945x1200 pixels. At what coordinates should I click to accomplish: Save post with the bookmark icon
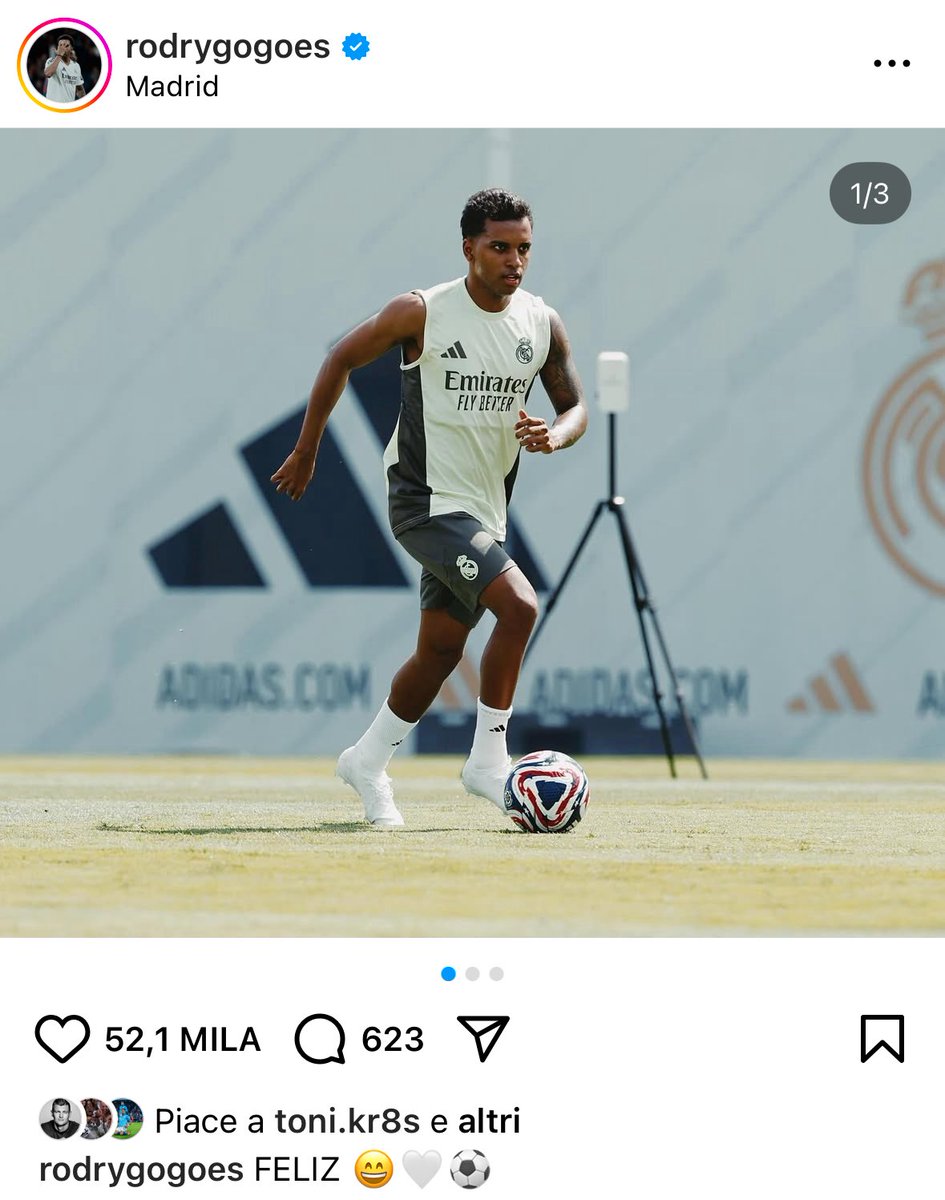click(882, 1039)
